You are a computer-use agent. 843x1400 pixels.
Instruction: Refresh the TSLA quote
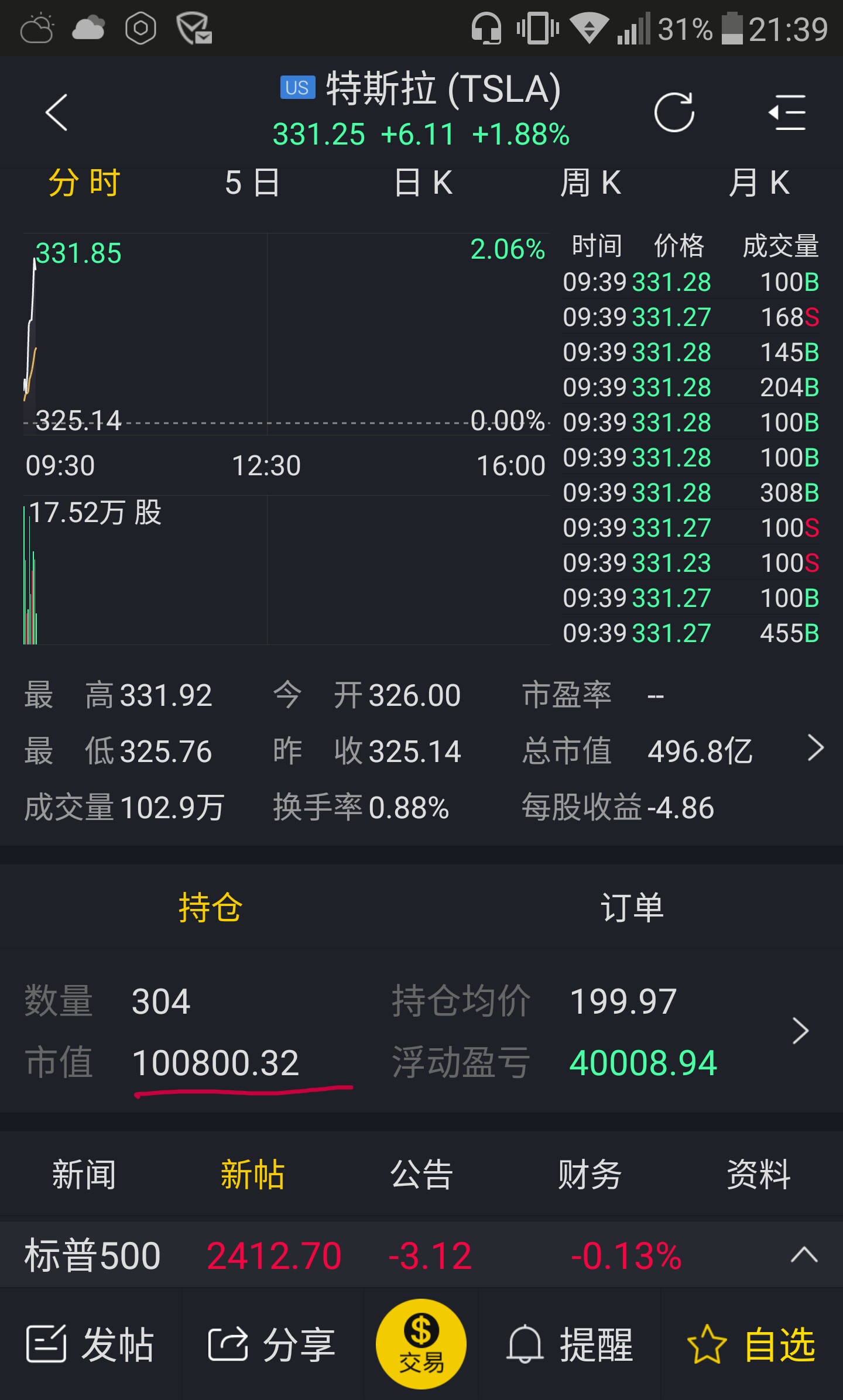(674, 112)
